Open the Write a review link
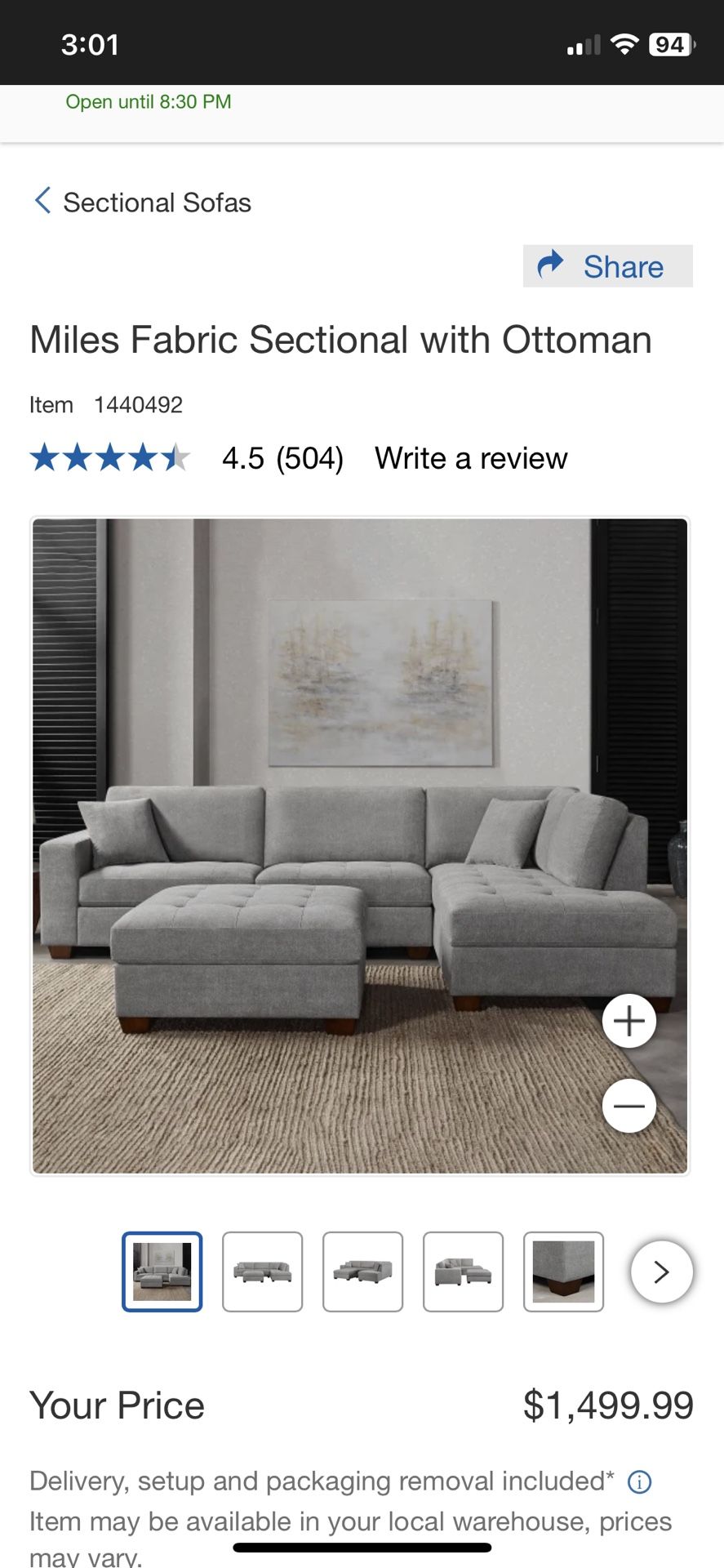Viewport: 724px width, 1568px height. pyautogui.click(x=471, y=458)
